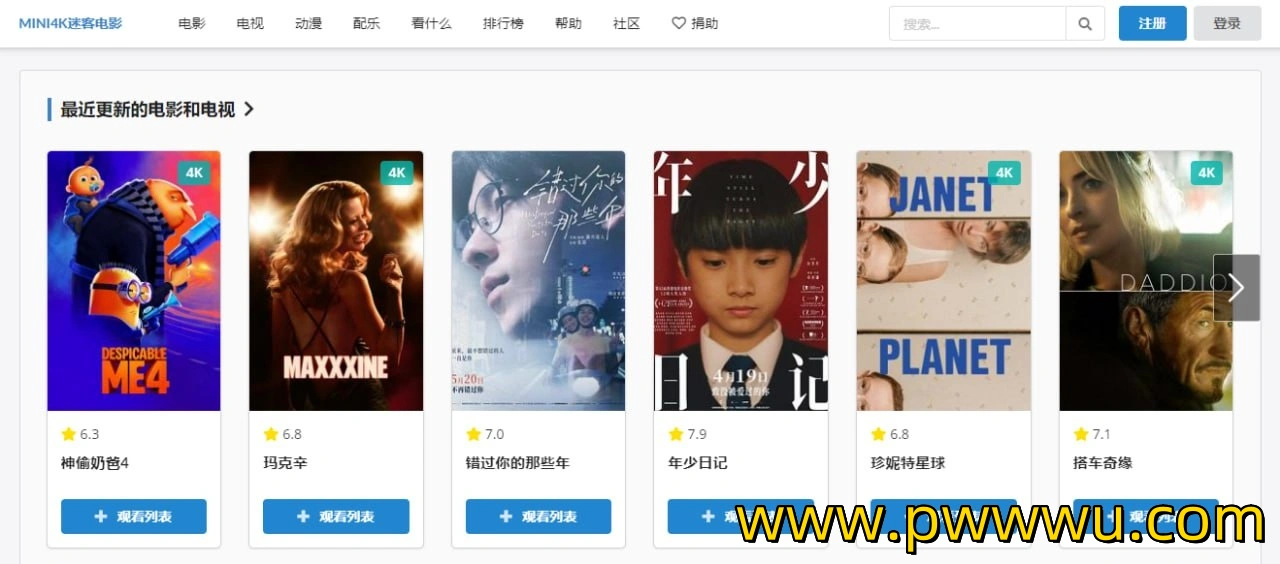Open the 动漫 section
This screenshot has height=564, width=1280.
click(x=309, y=24)
